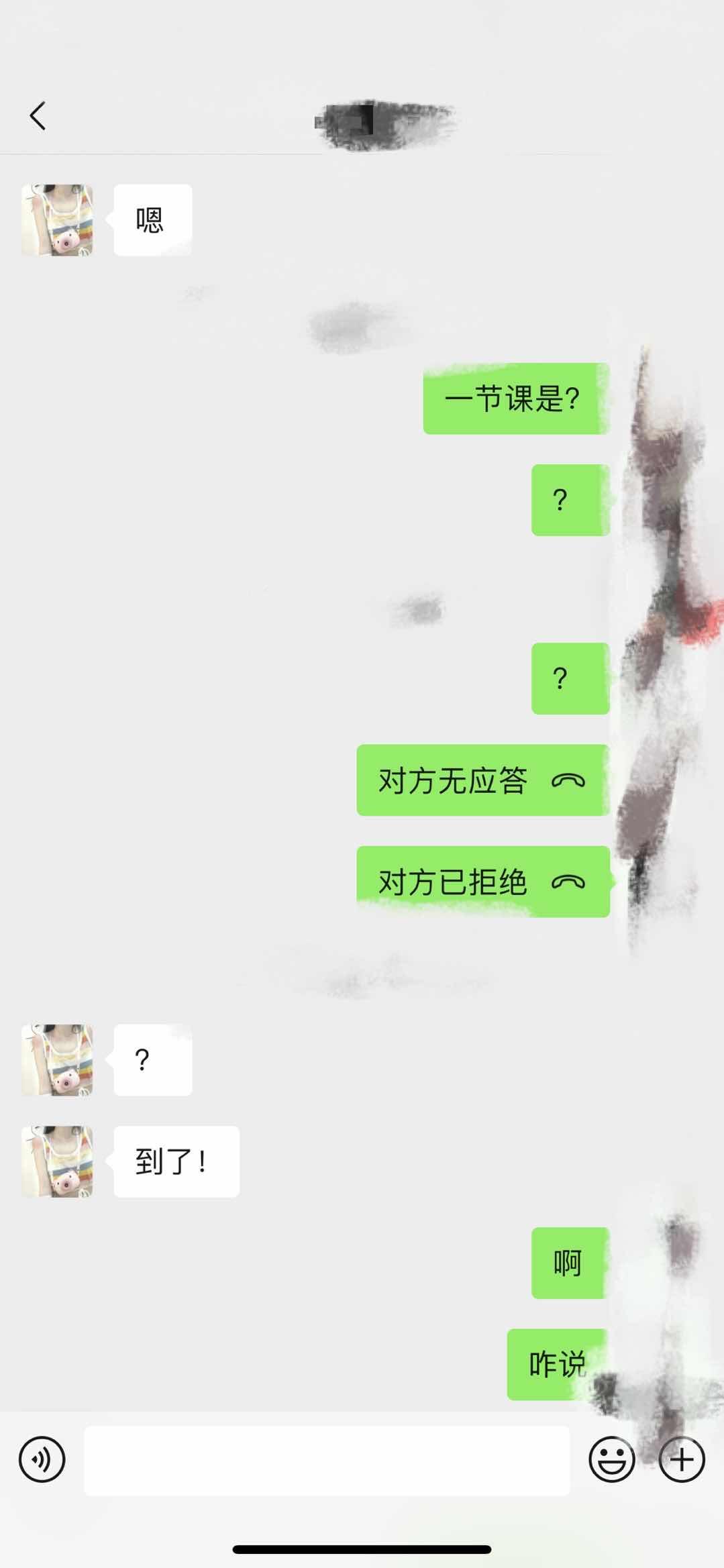Screen dimensions: 724x1568
Task: Open the plus attachments menu
Action: pos(682,1459)
